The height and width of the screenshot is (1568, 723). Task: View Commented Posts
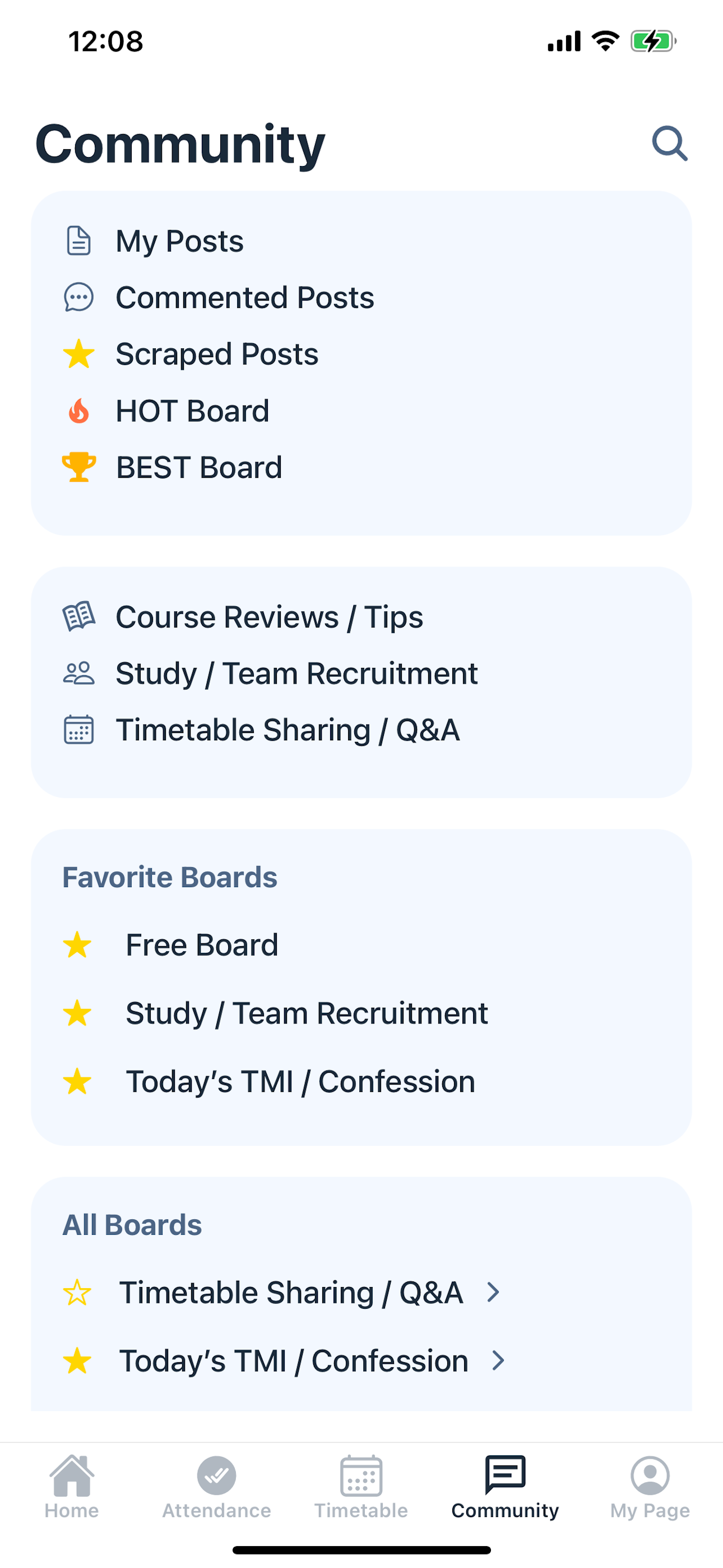pos(245,298)
